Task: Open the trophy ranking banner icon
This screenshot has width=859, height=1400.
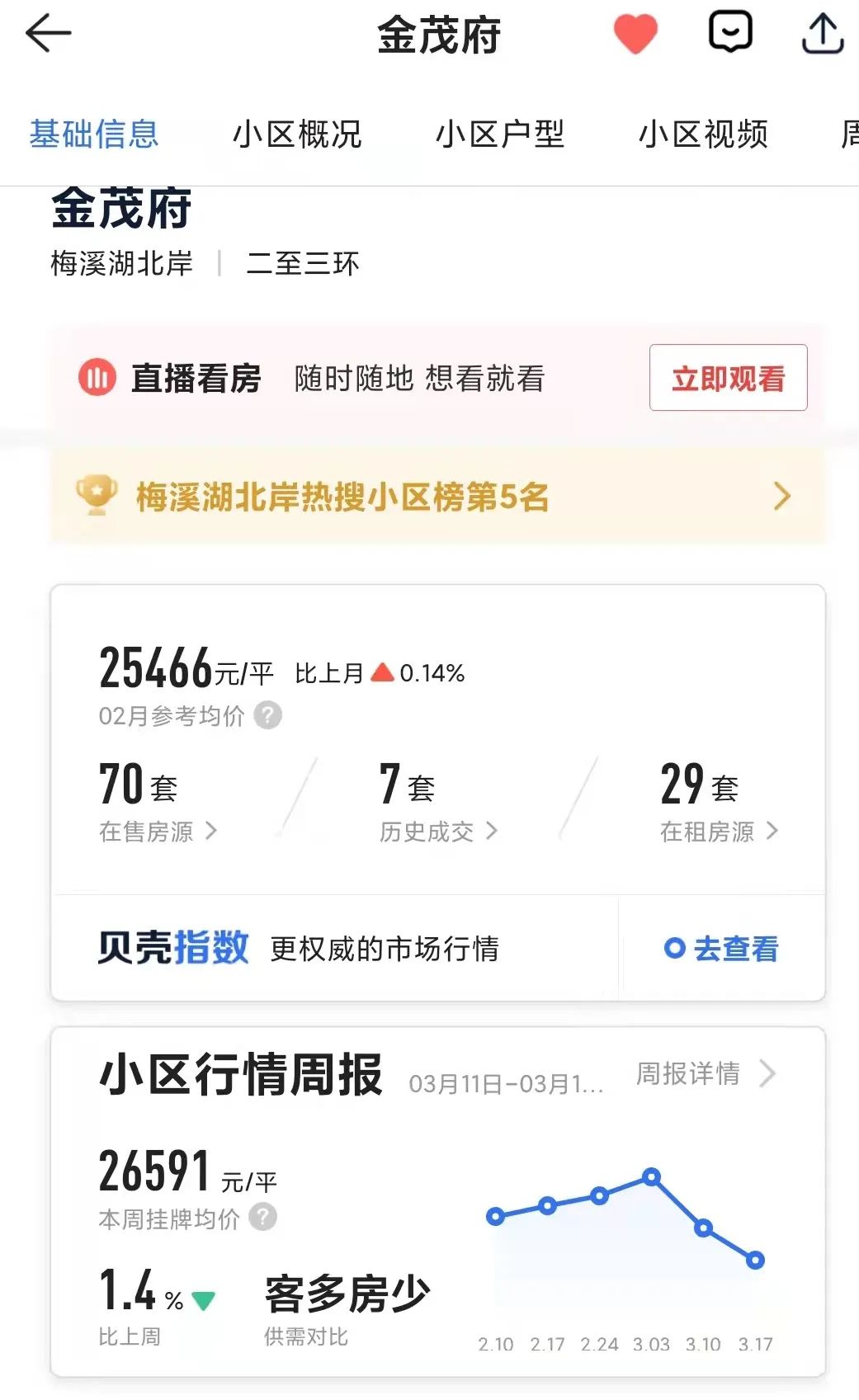Action: pos(97,496)
